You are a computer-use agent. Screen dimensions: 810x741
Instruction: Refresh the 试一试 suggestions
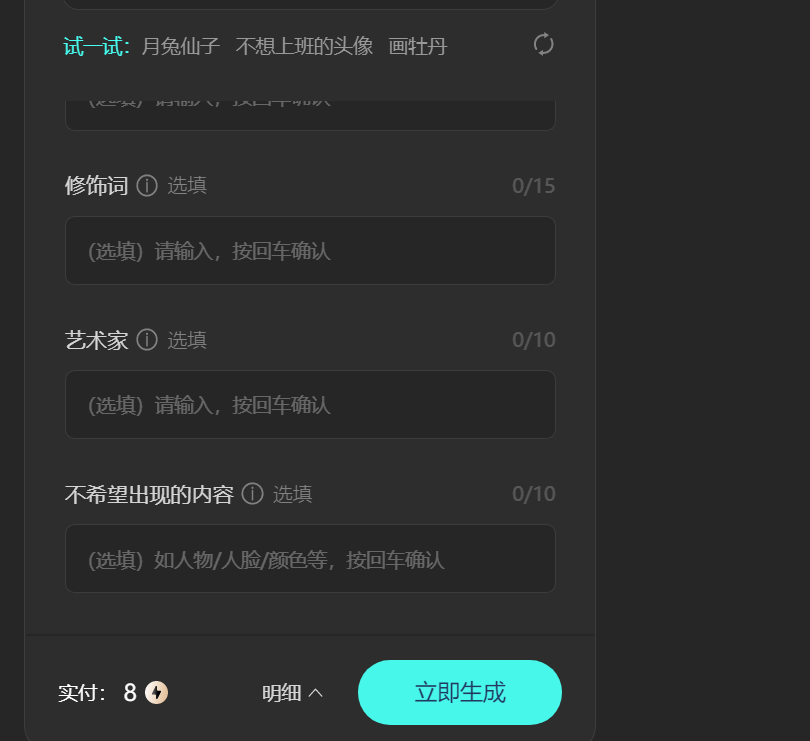tap(543, 44)
